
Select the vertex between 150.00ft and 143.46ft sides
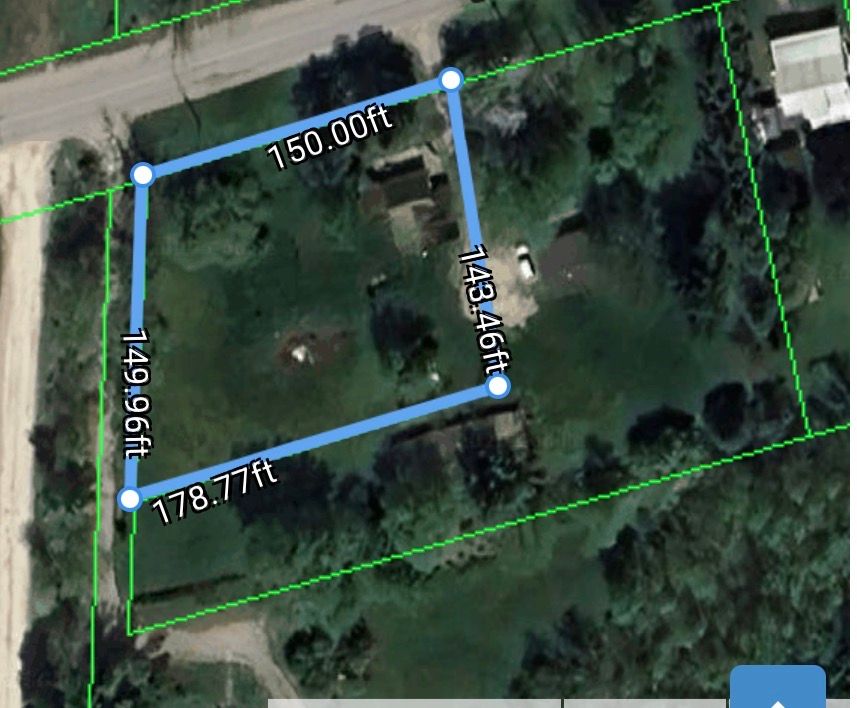[451, 79]
